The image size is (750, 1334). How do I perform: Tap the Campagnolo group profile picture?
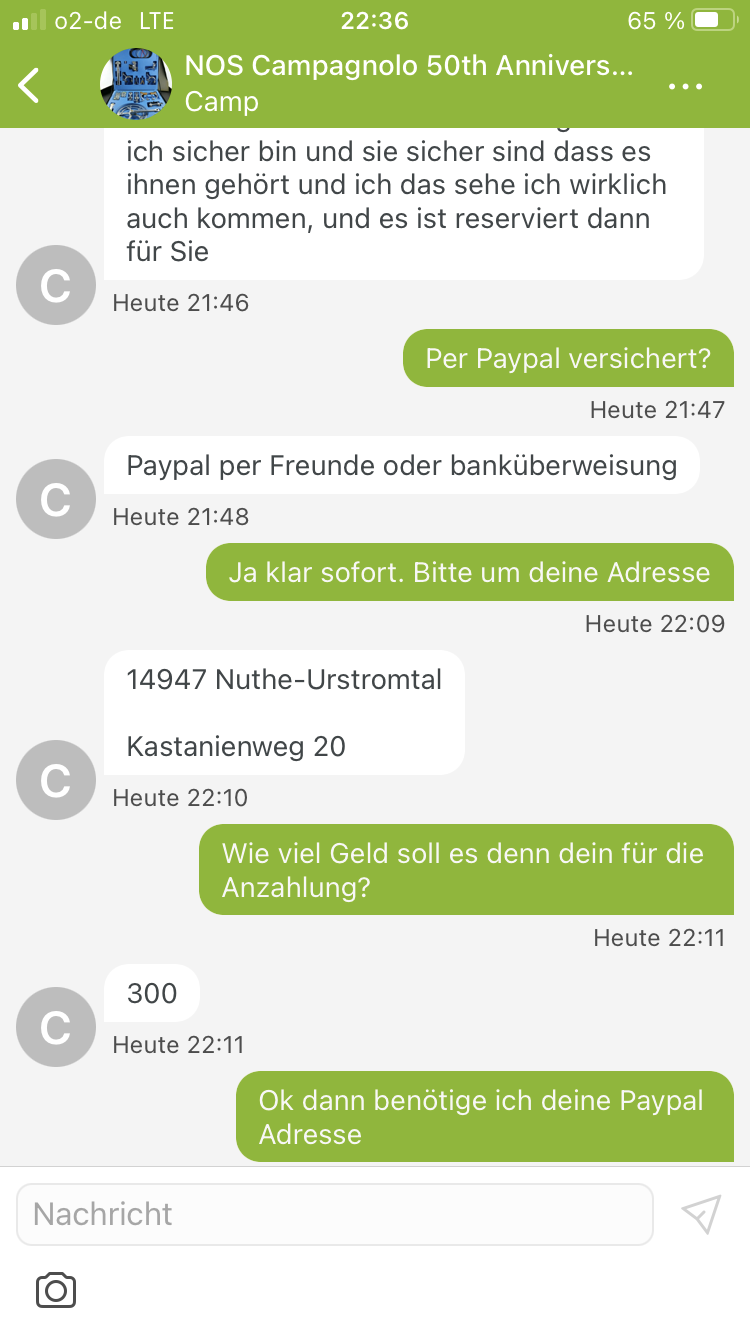pyautogui.click(x=136, y=84)
